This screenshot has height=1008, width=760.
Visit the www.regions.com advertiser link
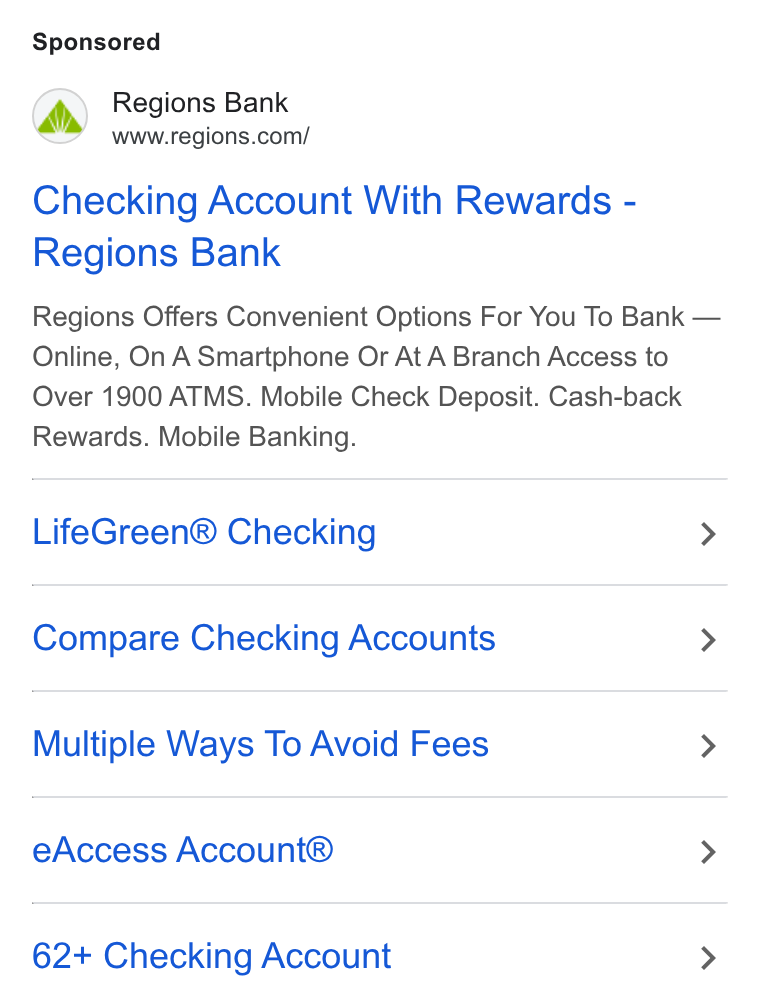point(211,136)
